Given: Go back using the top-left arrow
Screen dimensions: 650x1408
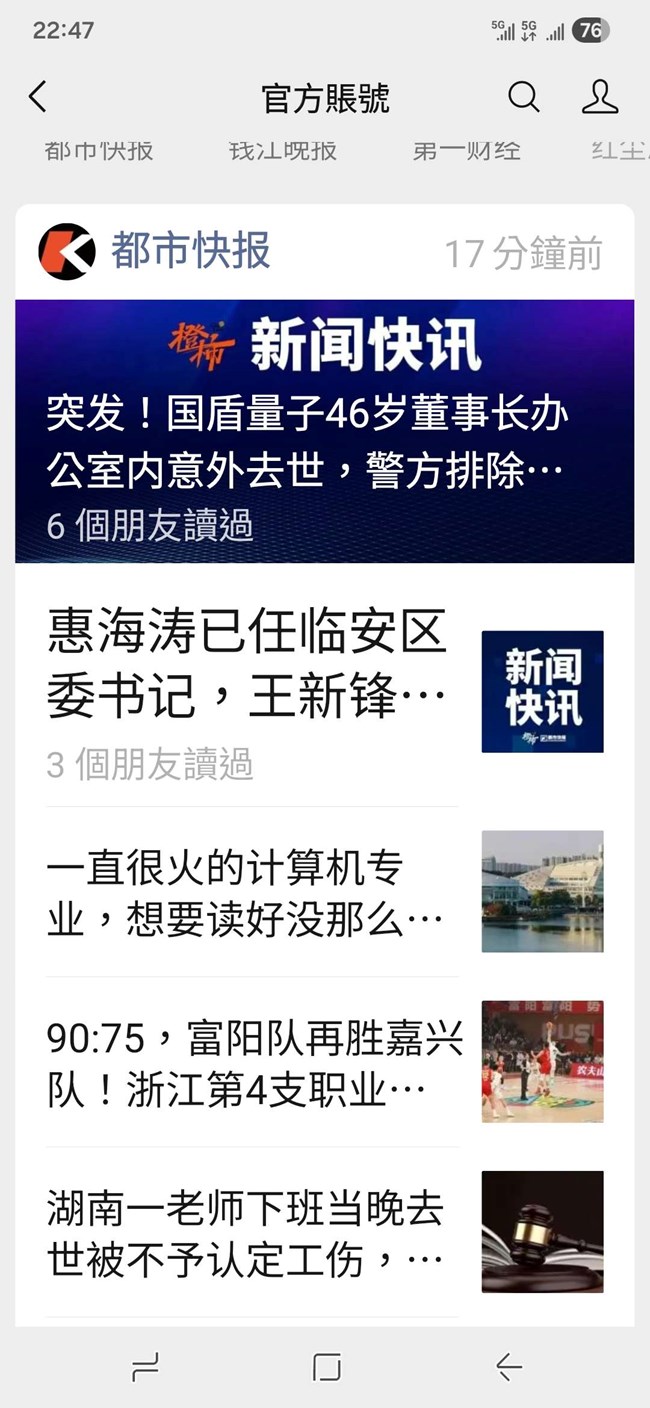Looking at the screenshot, I should tap(38, 97).
